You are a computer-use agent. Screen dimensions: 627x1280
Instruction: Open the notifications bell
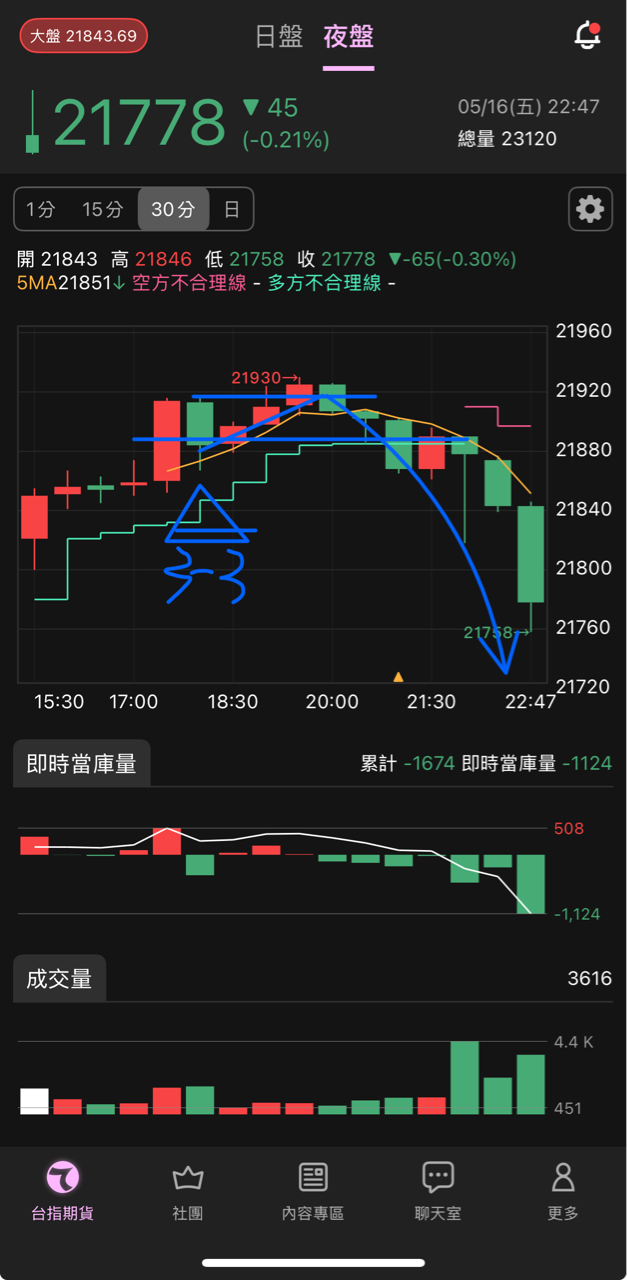(x=587, y=36)
